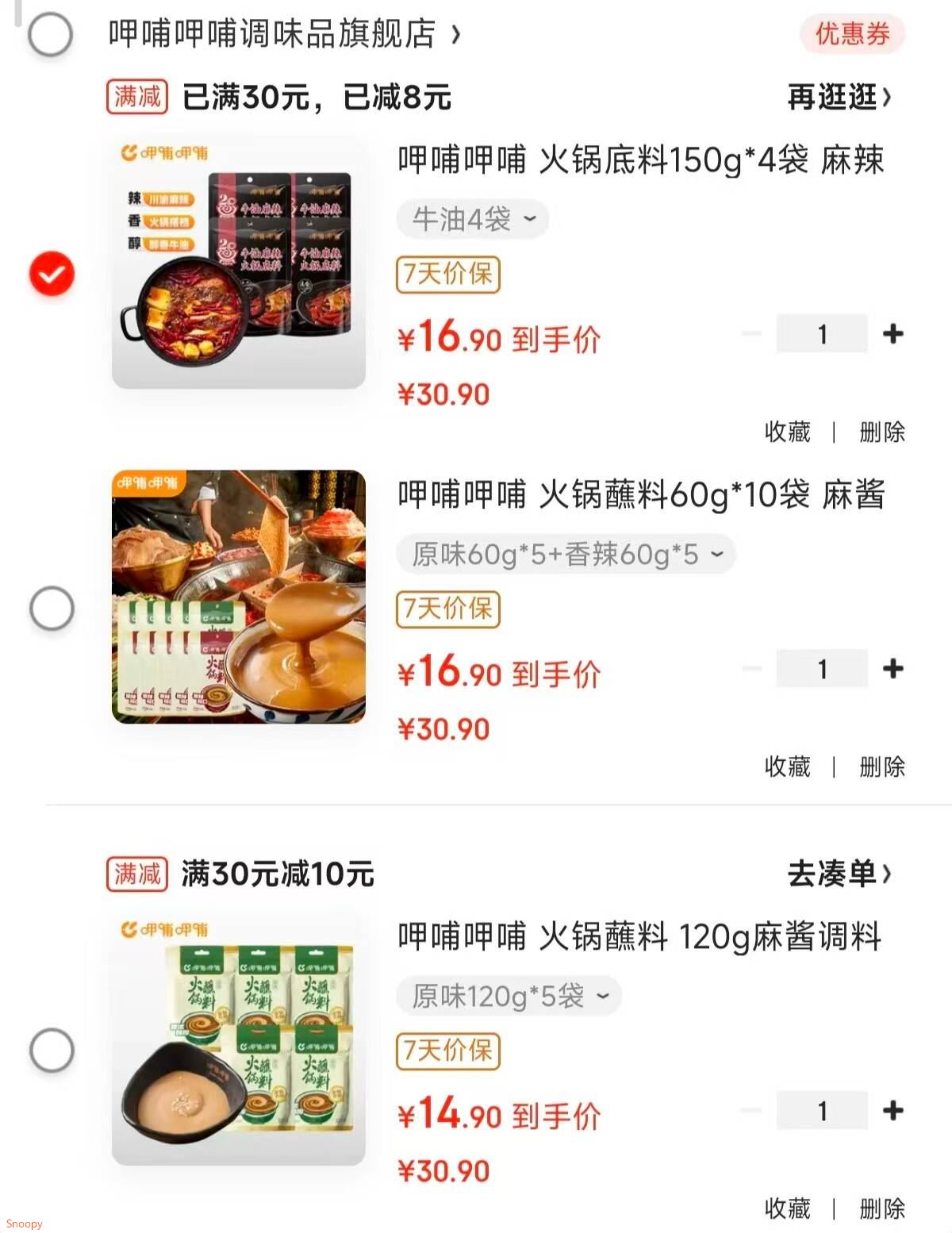Tap 去凑单 for the 满30元减10元 deal
The image size is (952, 1233).
tap(839, 874)
